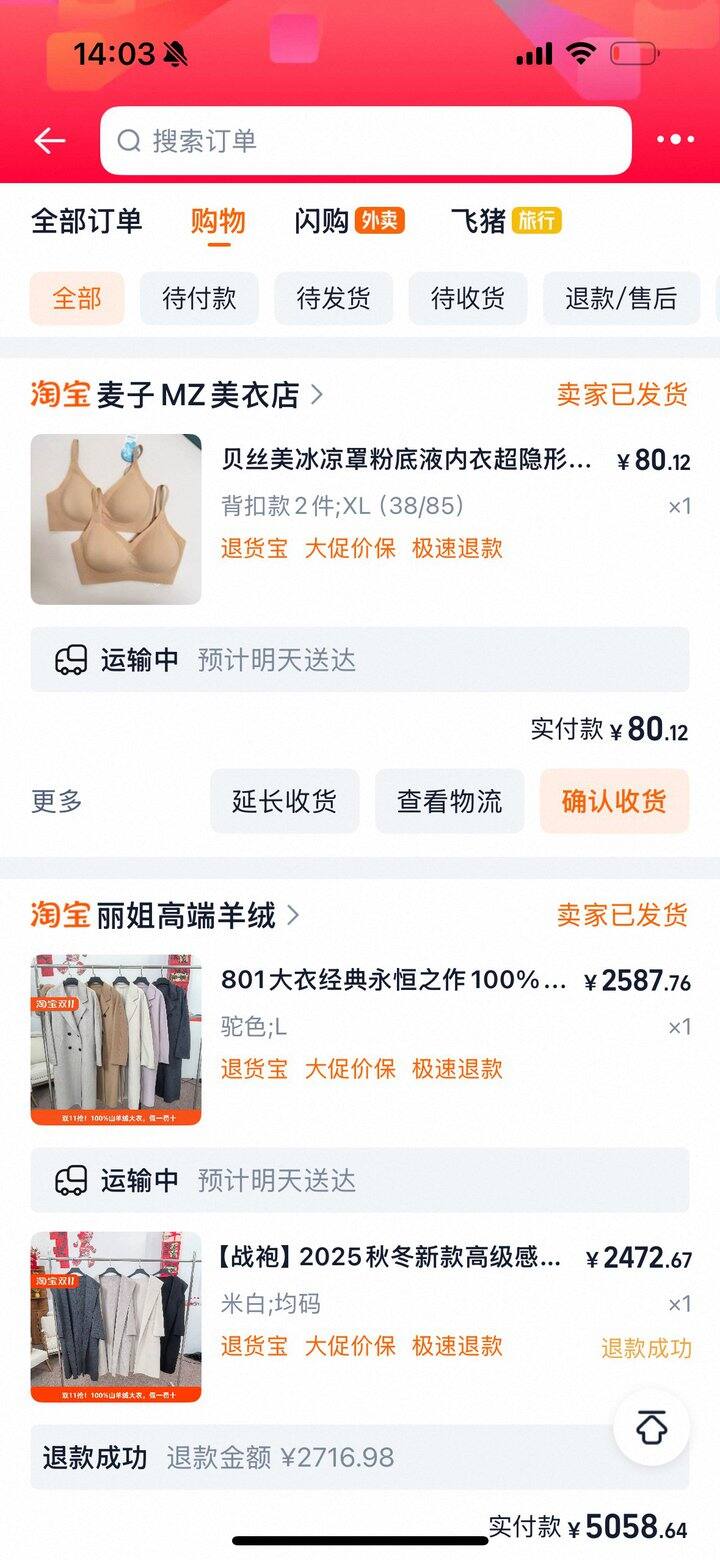Filter orders by 待付款
The image size is (720, 1560).
pos(199,298)
